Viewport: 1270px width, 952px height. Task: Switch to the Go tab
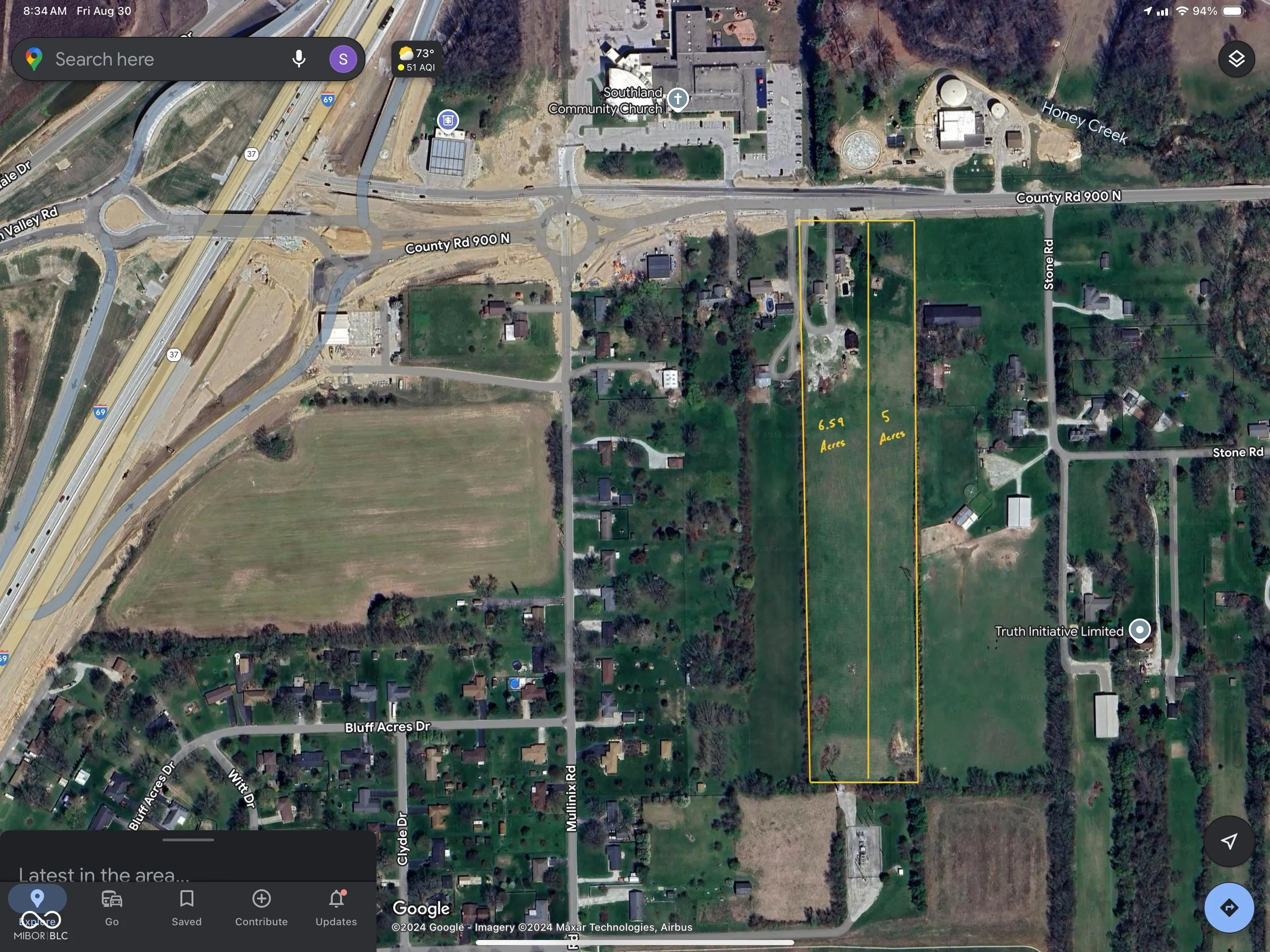click(112, 908)
